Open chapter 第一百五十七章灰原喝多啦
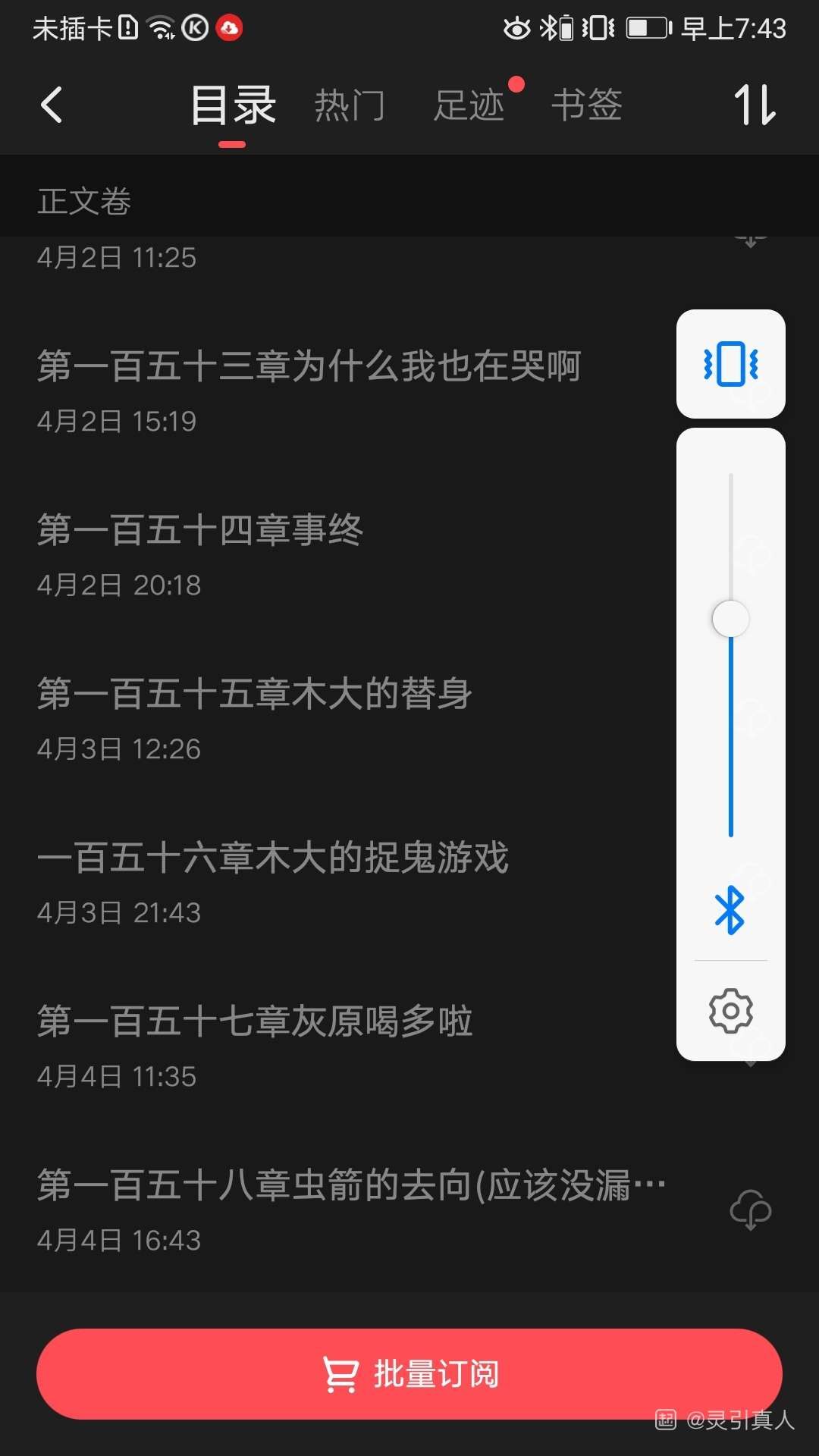 (x=255, y=1021)
